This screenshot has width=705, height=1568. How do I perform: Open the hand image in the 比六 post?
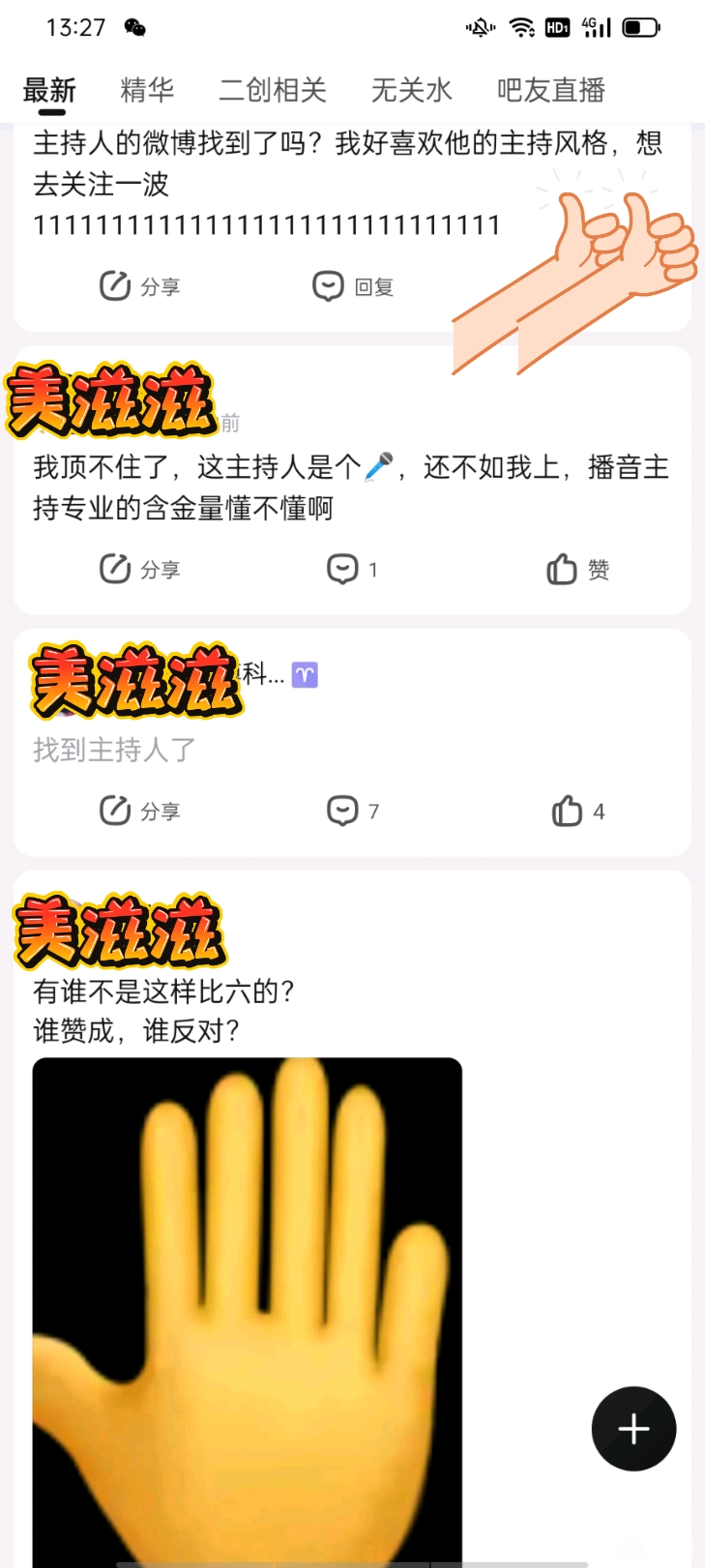(x=247, y=1306)
